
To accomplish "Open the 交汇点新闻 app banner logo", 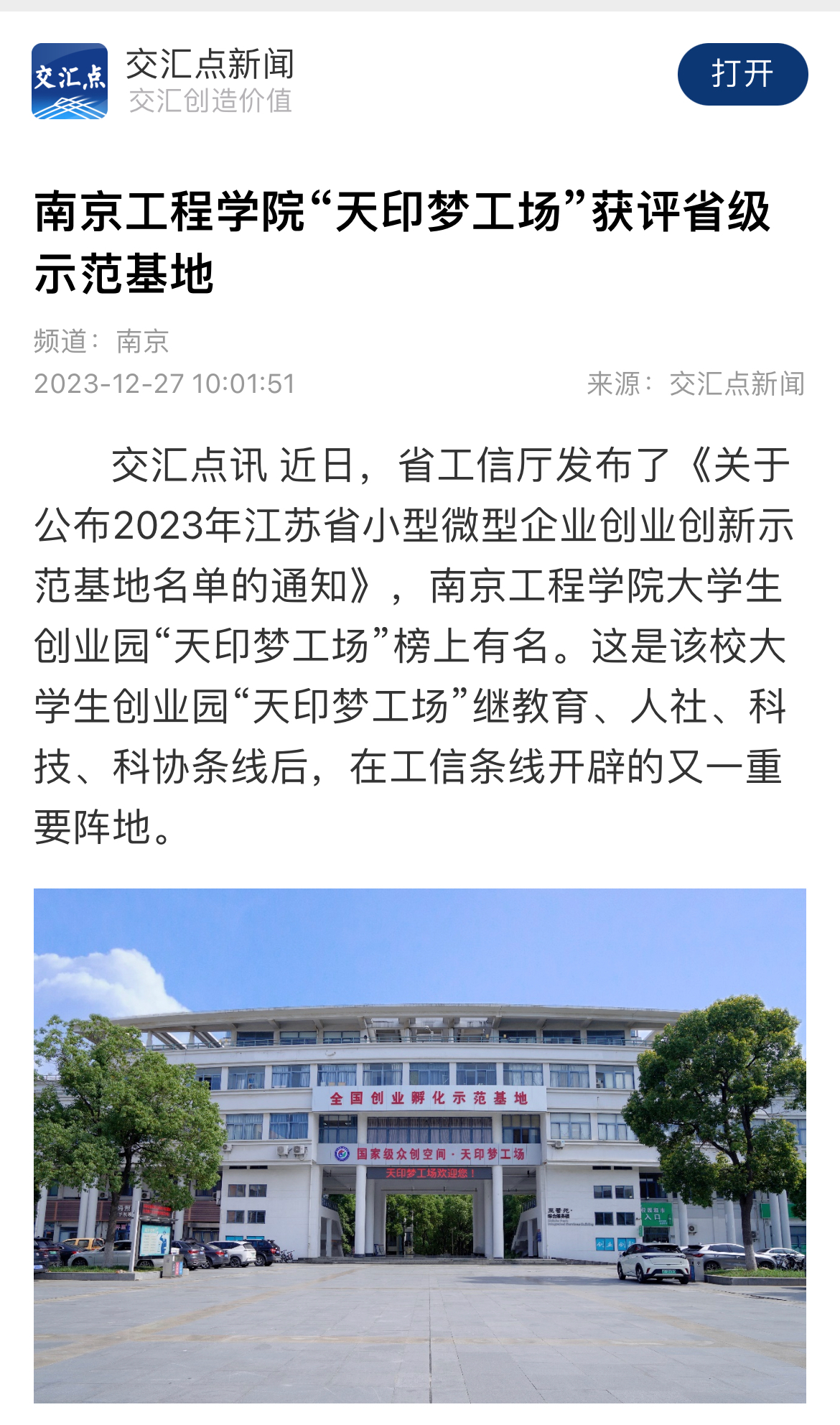I will (70, 81).
